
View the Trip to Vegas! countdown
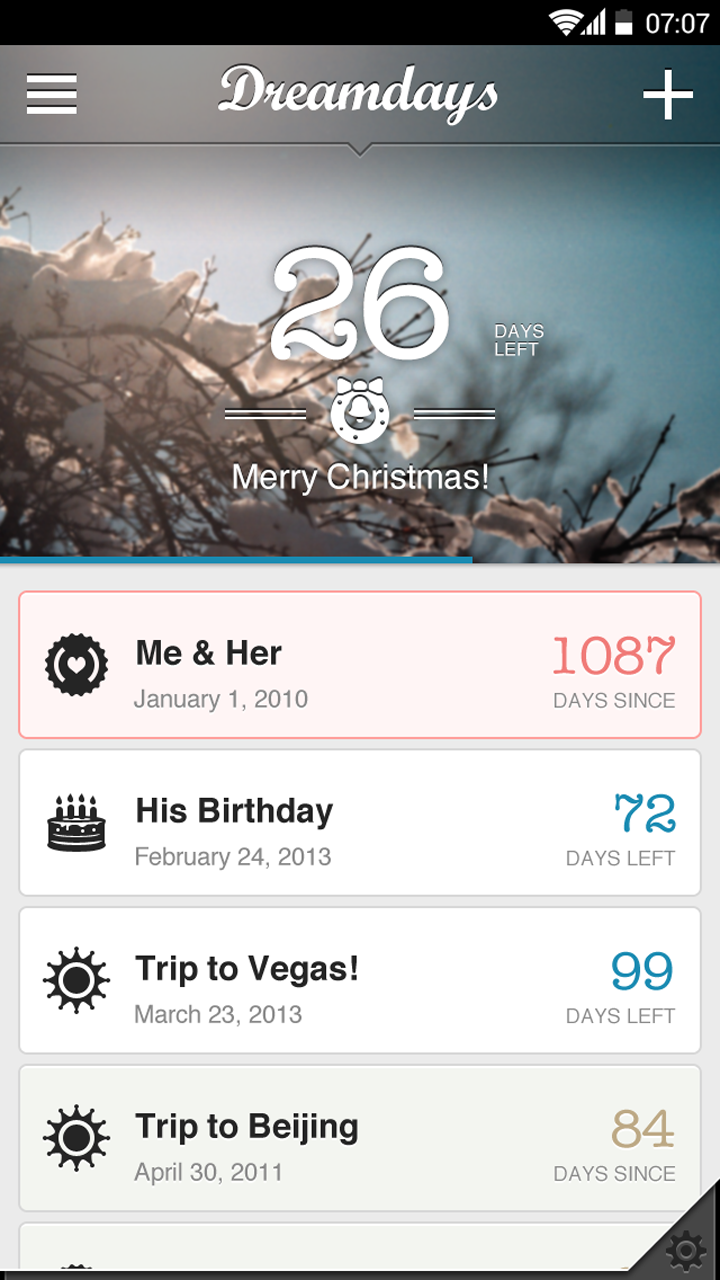tap(360, 980)
